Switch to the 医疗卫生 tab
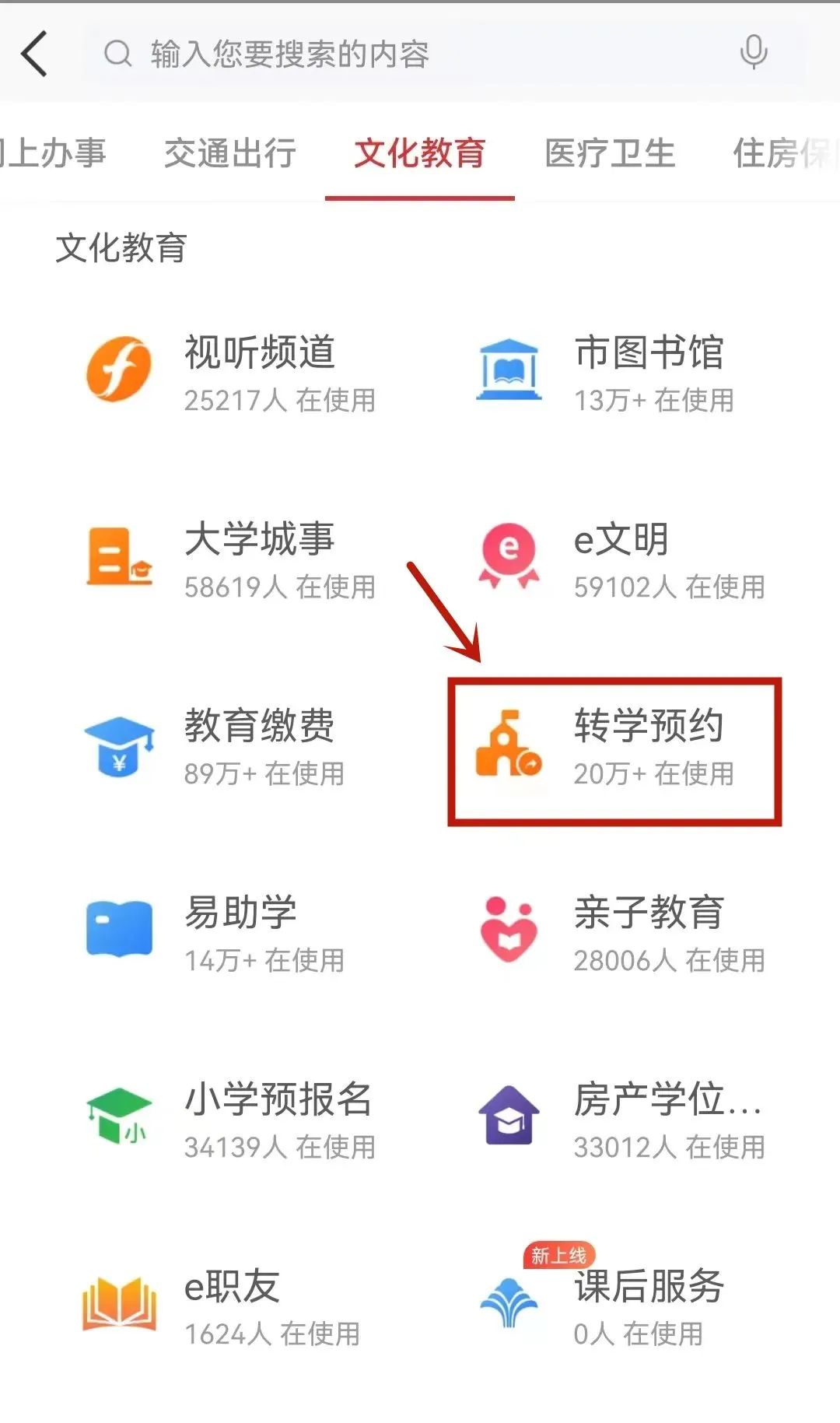The image size is (840, 1423). coord(610,152)
